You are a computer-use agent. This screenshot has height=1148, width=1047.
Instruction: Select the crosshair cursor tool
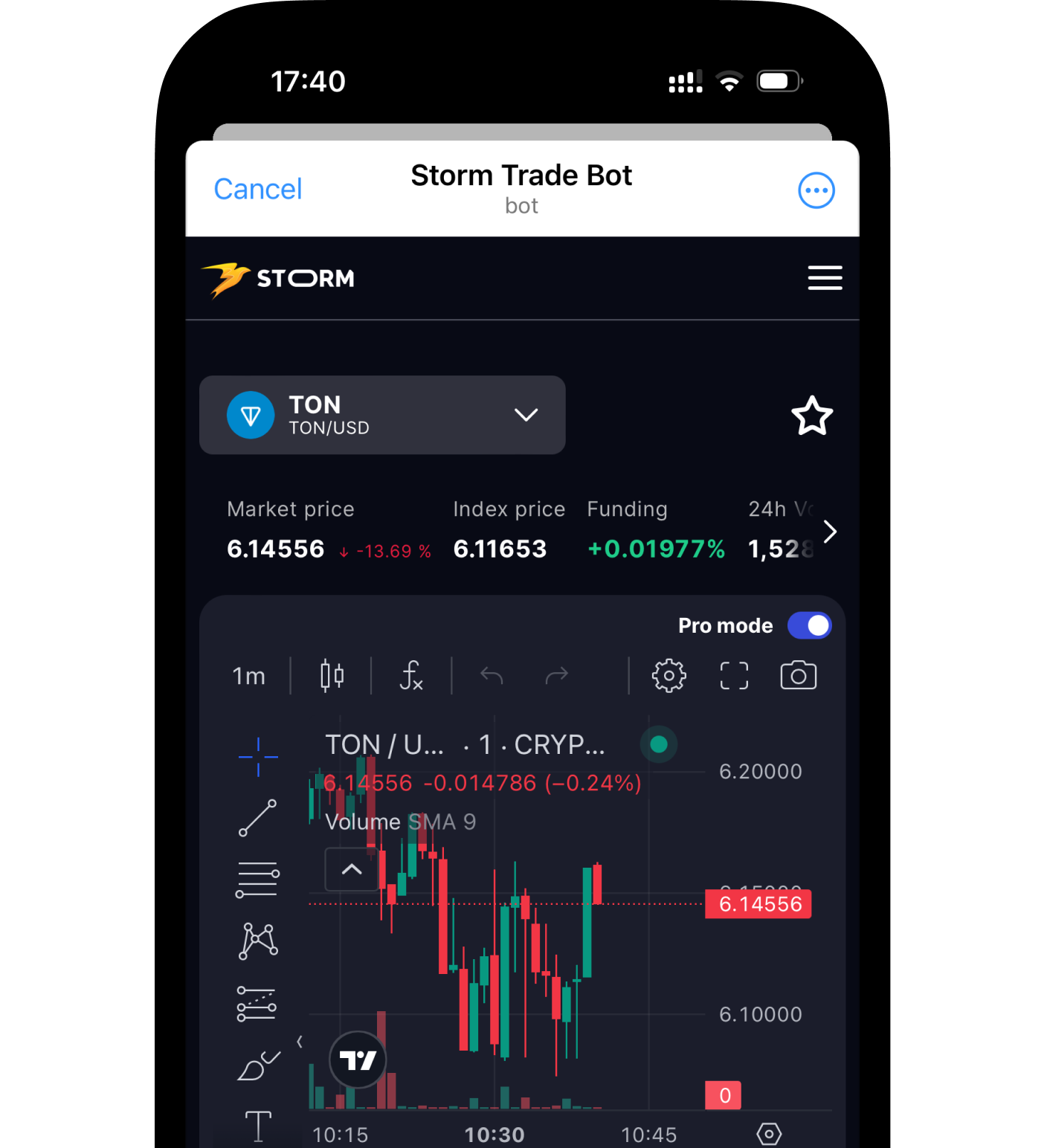pyautogui.click(x=258, y=757)
